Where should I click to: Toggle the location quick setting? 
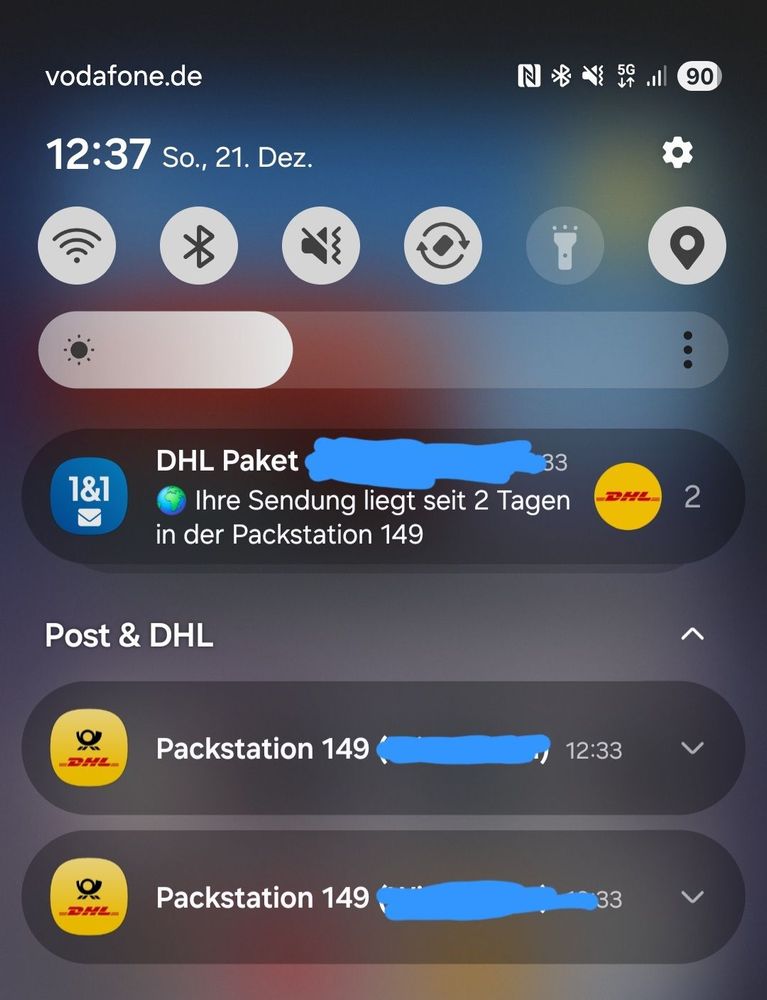pyautogui.click(x=687, y=246)
